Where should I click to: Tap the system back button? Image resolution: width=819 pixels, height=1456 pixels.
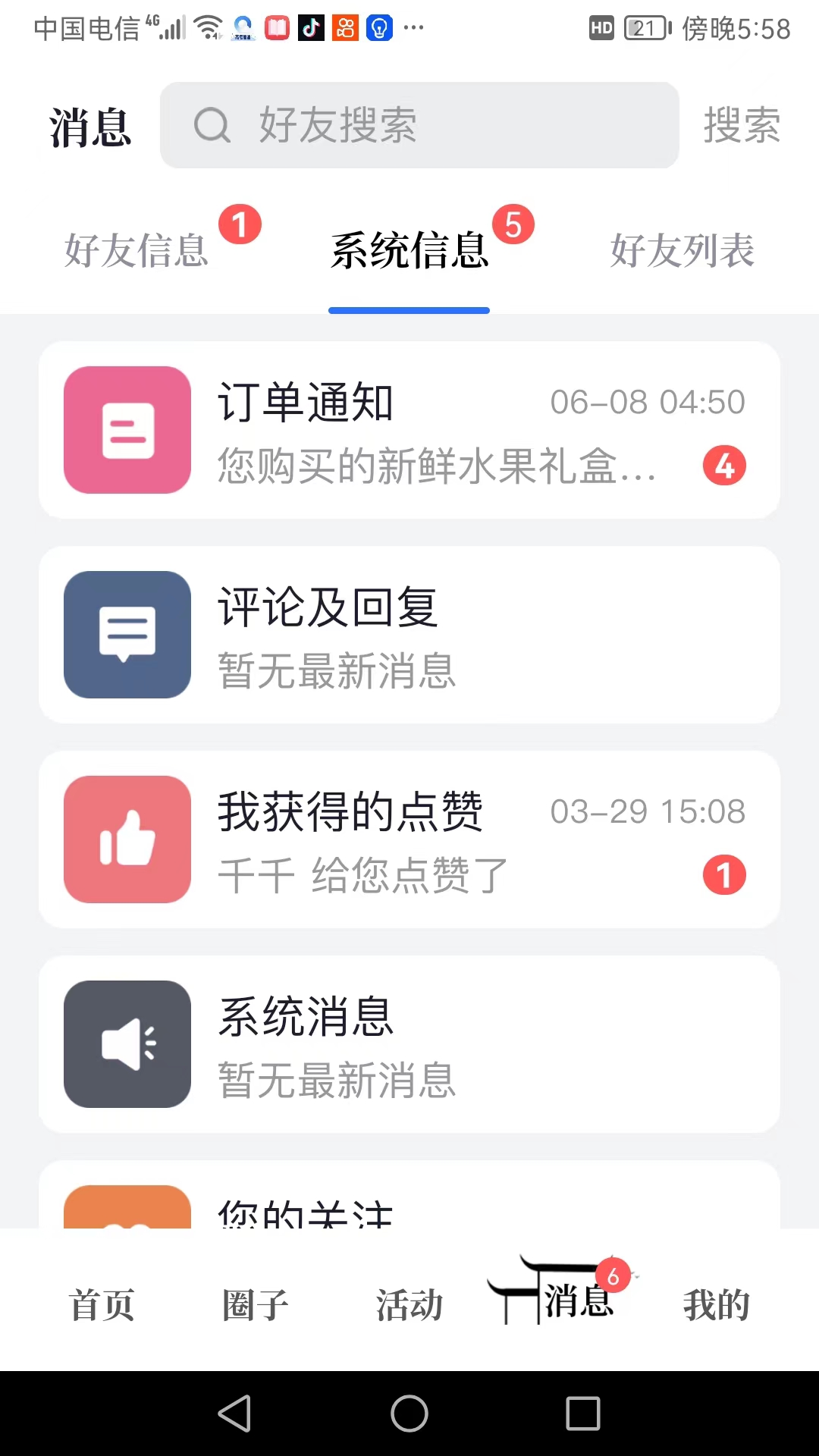point(235,1414)
